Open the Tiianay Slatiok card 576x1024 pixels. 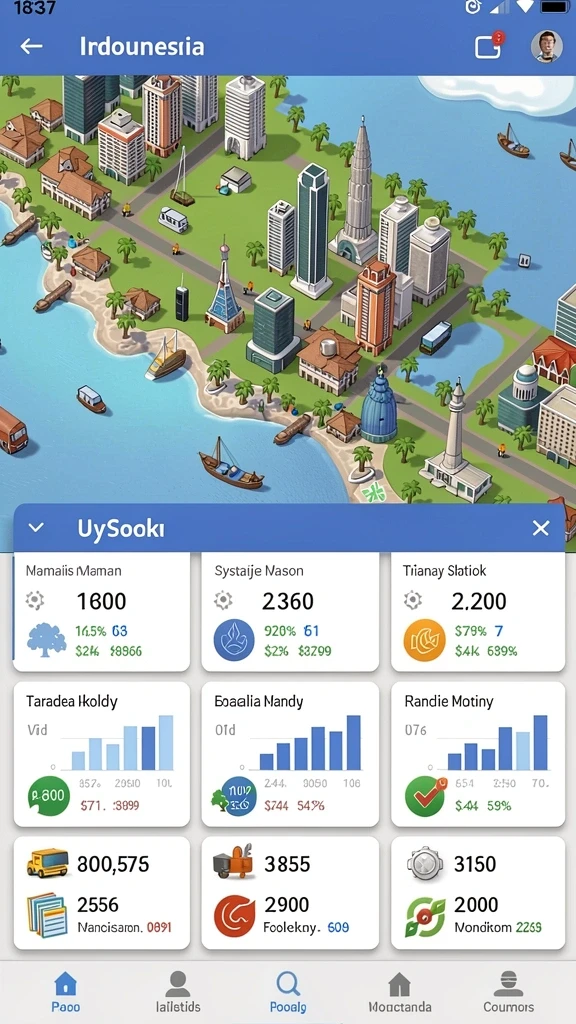click(478, 612)
